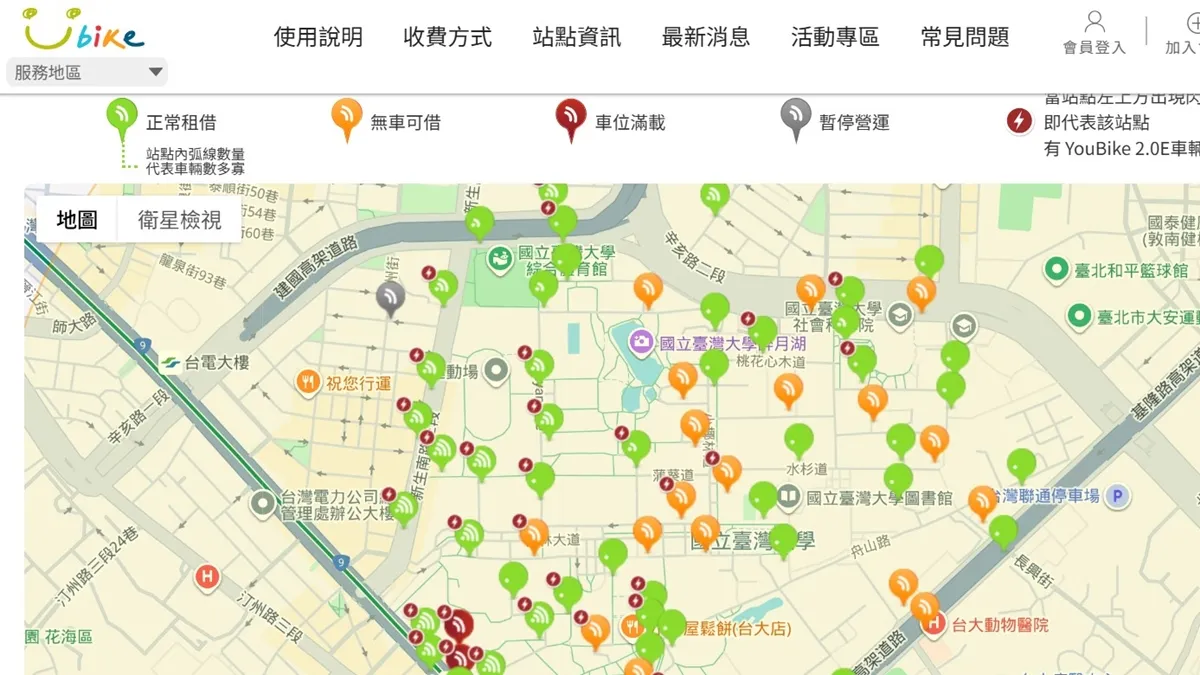Open the 臺北和平籃球館 place marker
1200x675 pixels.
pos(1056,270)
